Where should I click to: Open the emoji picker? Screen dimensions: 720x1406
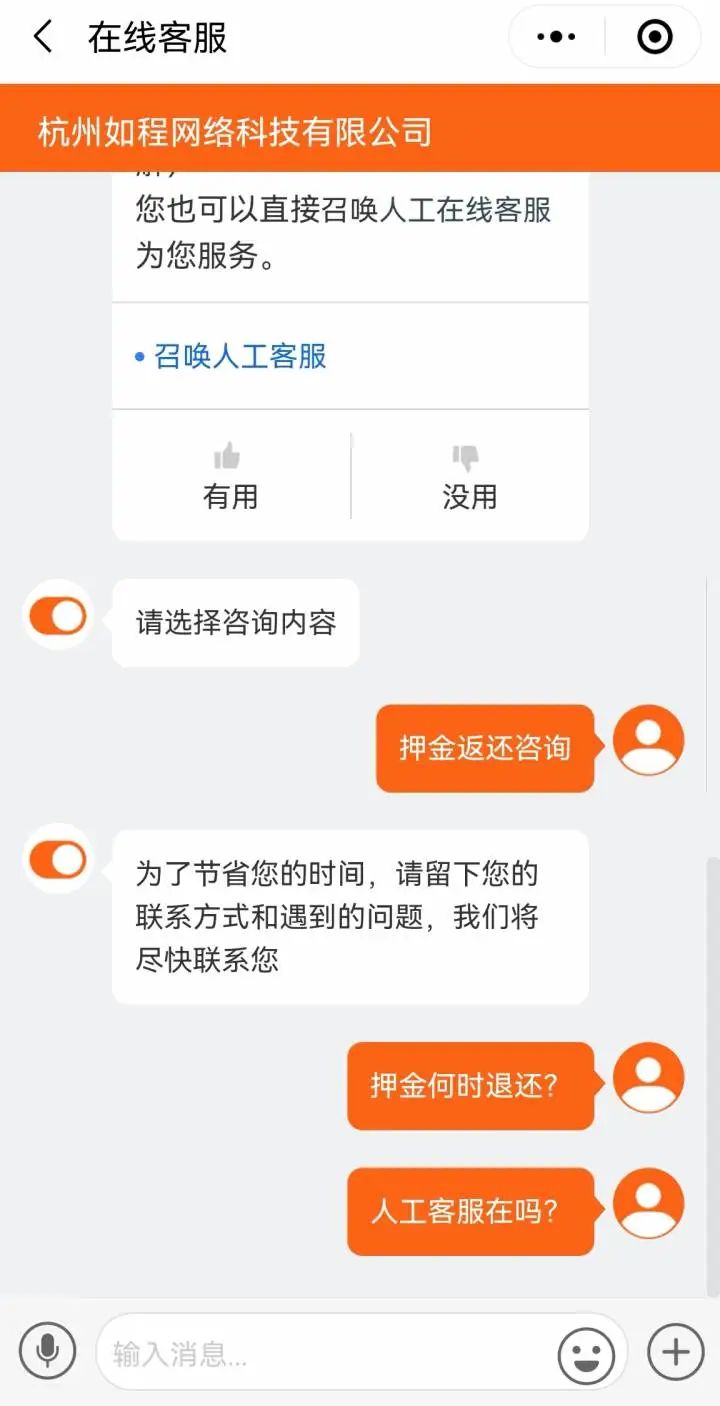pos(586,1355)
